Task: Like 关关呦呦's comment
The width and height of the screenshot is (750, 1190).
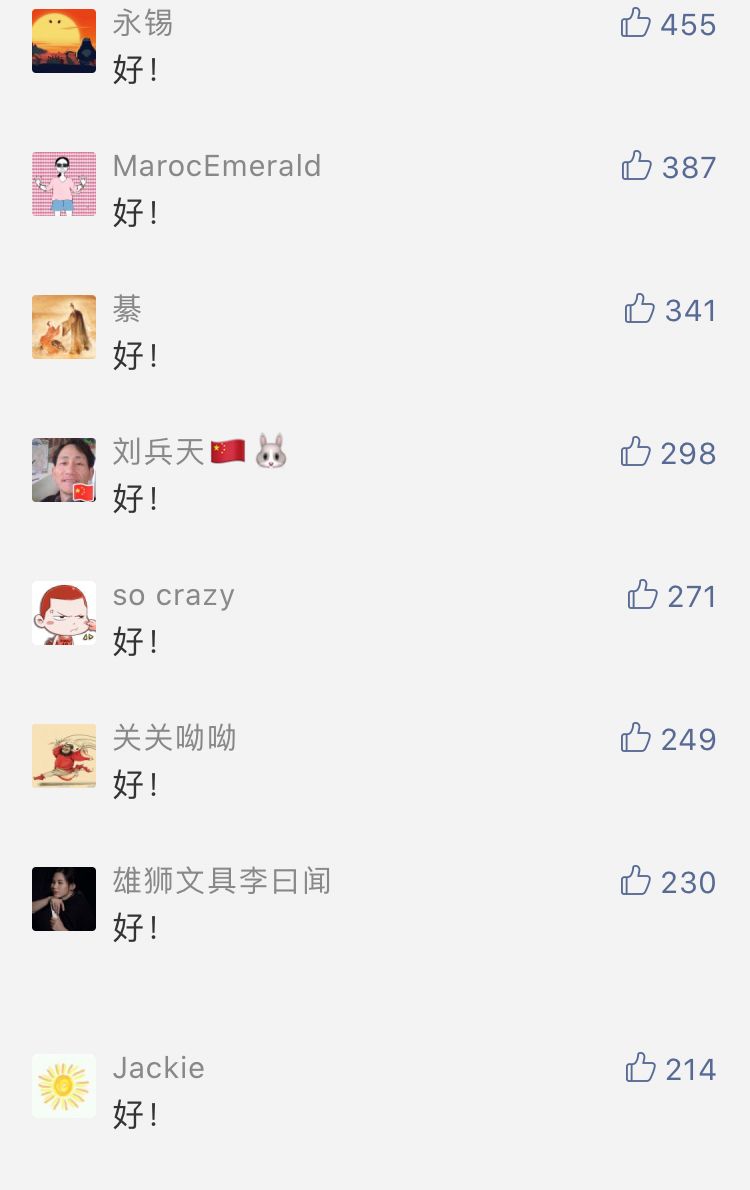Action: [x=636, y=738]
